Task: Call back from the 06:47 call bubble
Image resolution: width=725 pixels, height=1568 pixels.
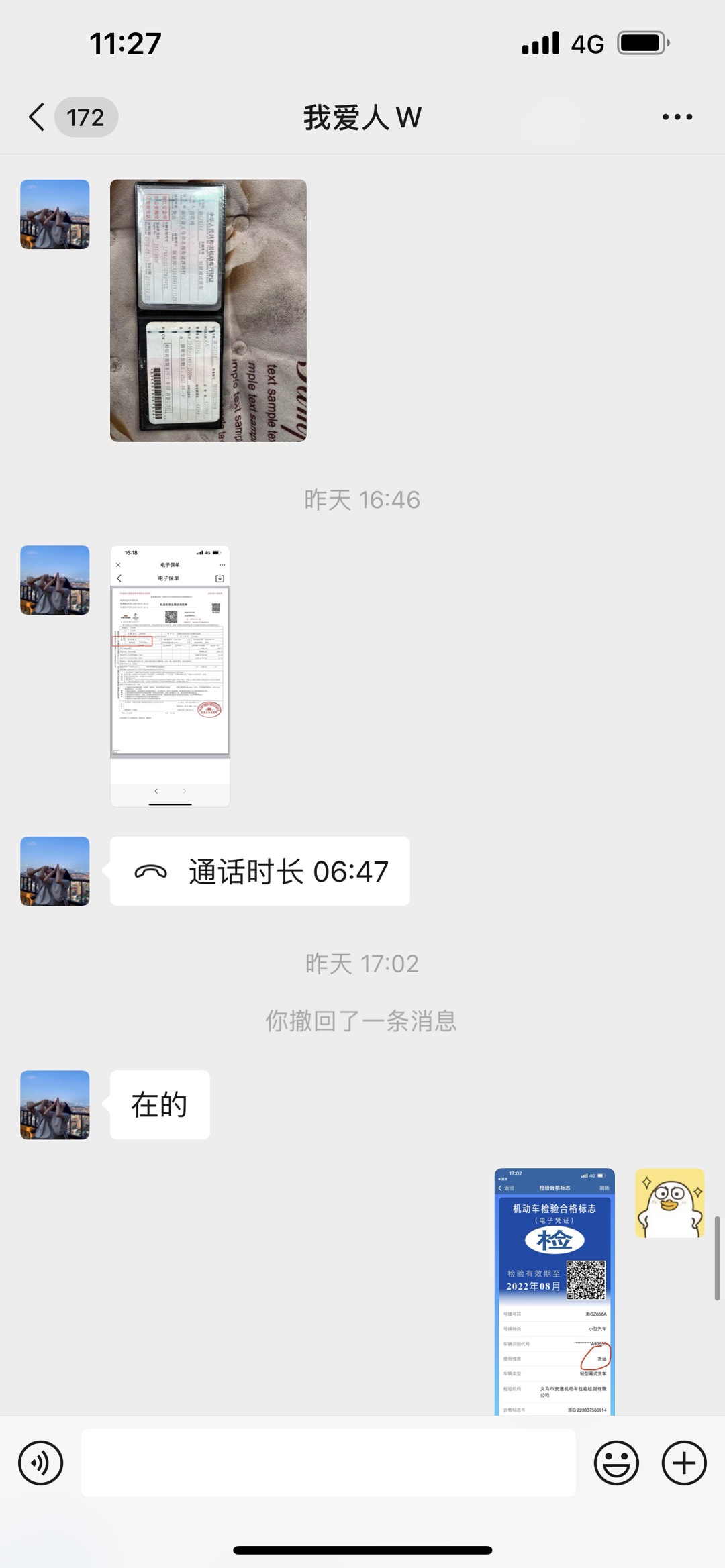Action: (x=260, y=872)
